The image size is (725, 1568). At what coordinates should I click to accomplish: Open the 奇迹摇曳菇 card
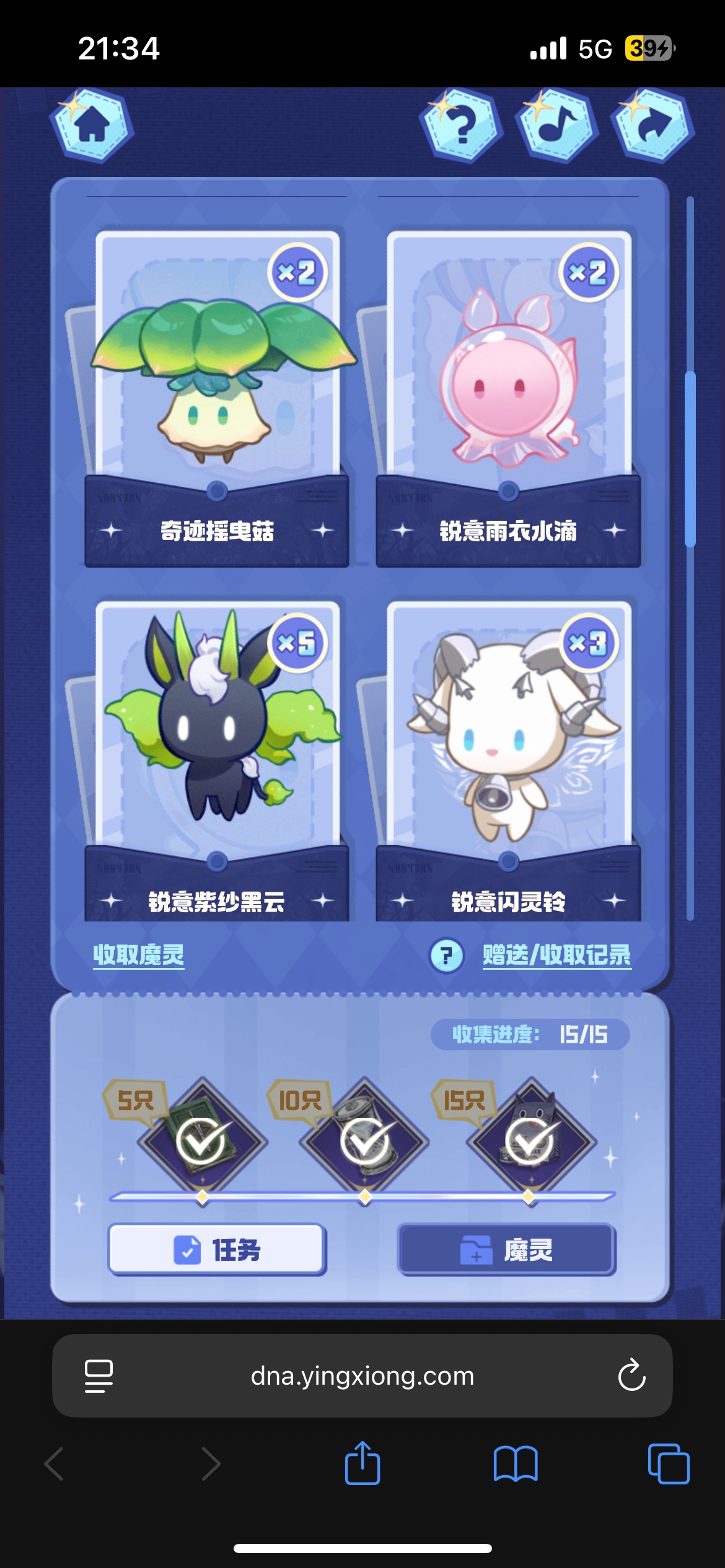[x=217, y=396]
